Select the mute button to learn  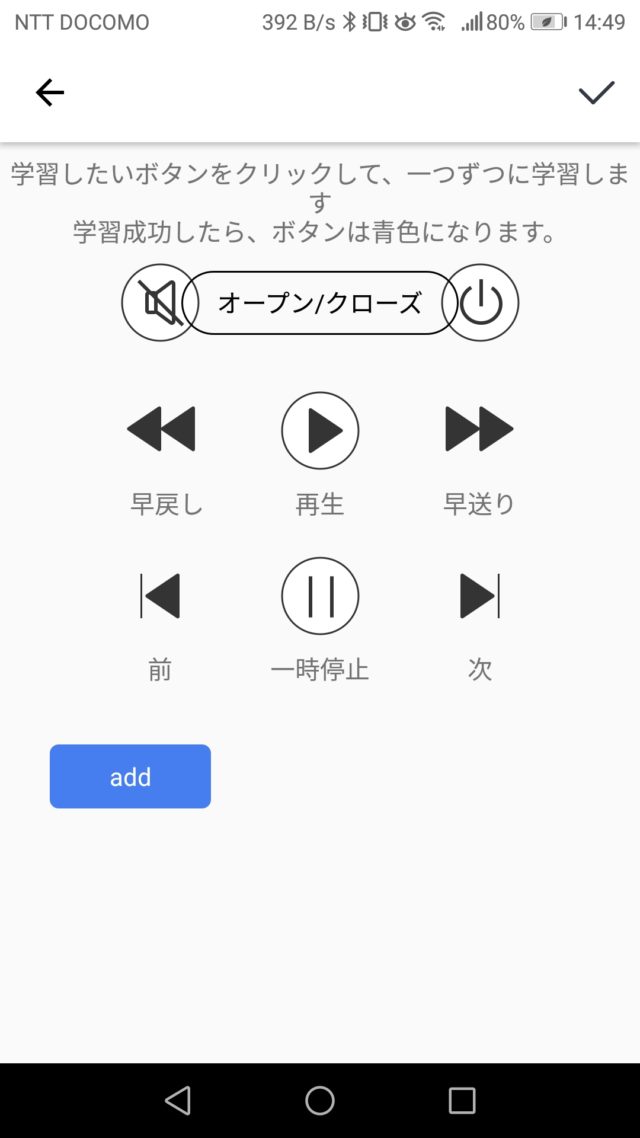coord(160,303)
